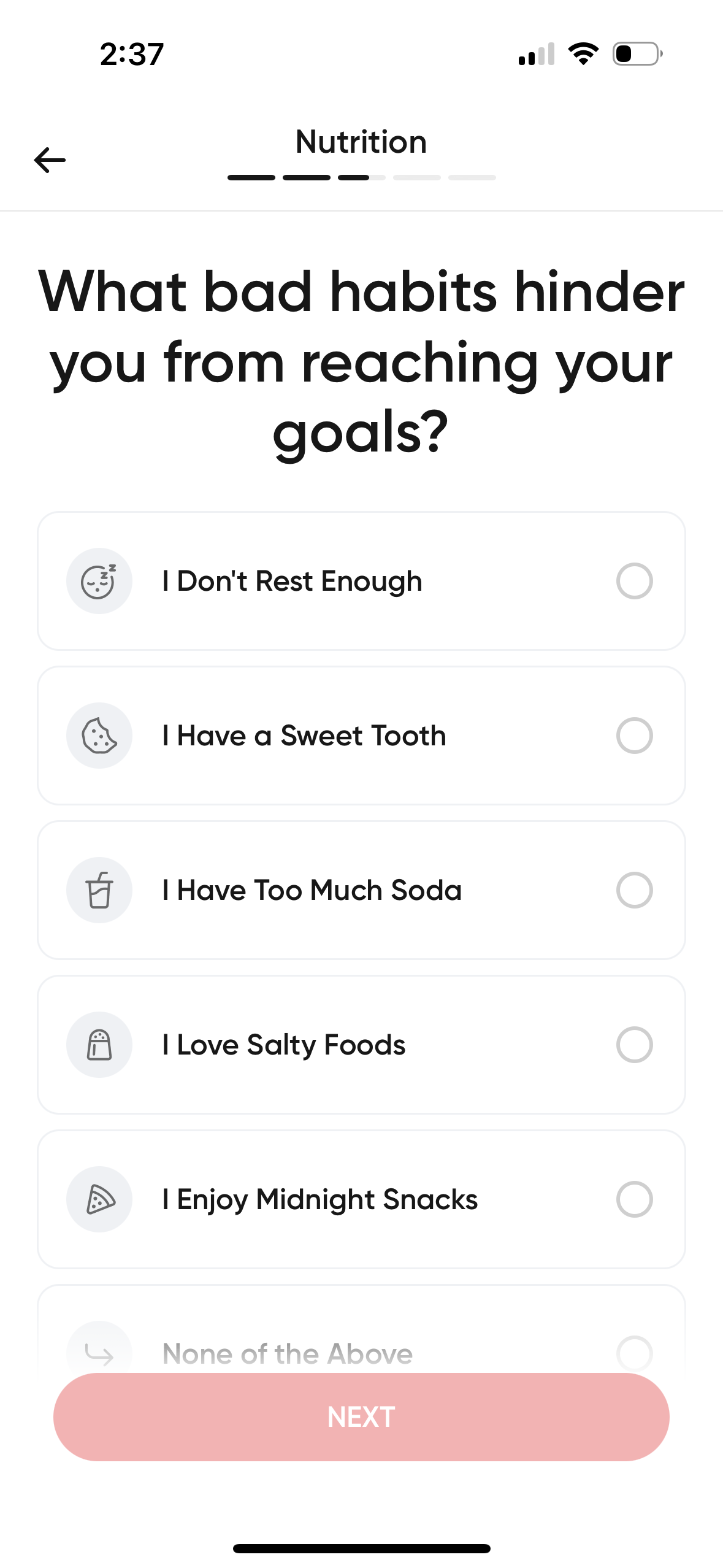Tap the Wi-Fi icon in status bar

pyautogui.click(x=582, y=54)
